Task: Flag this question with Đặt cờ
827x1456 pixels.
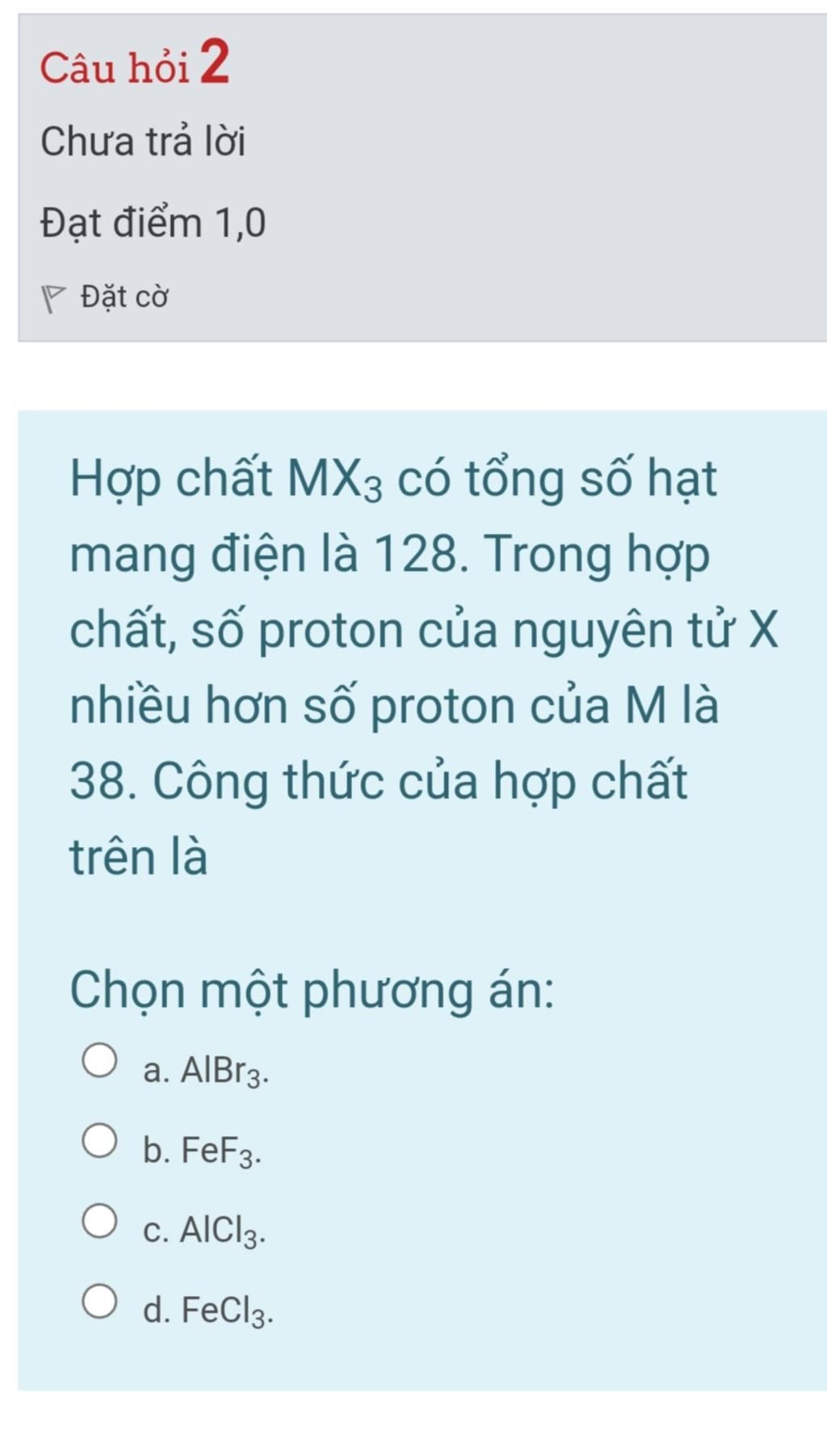Action: (x=105, y=298)
